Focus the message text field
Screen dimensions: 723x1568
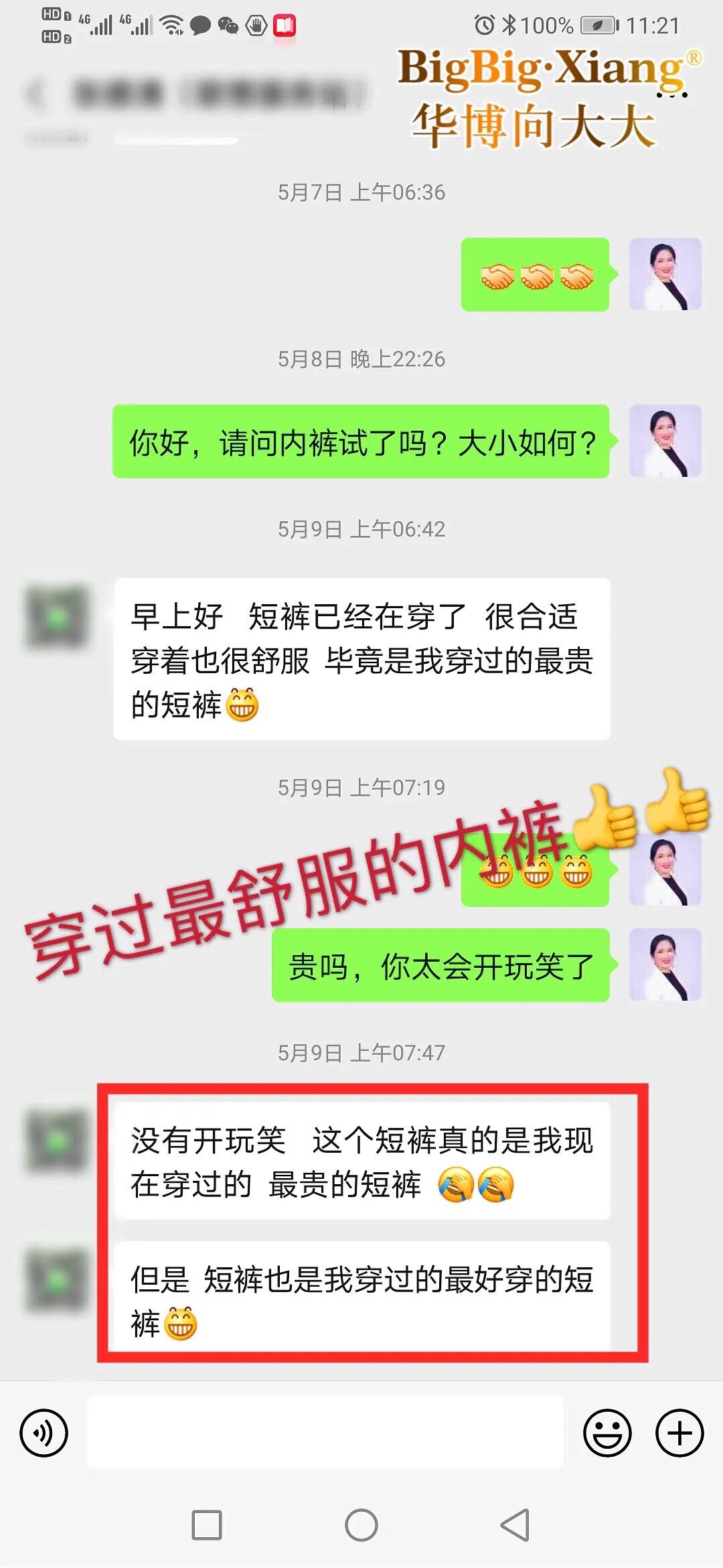point(325,1432)
